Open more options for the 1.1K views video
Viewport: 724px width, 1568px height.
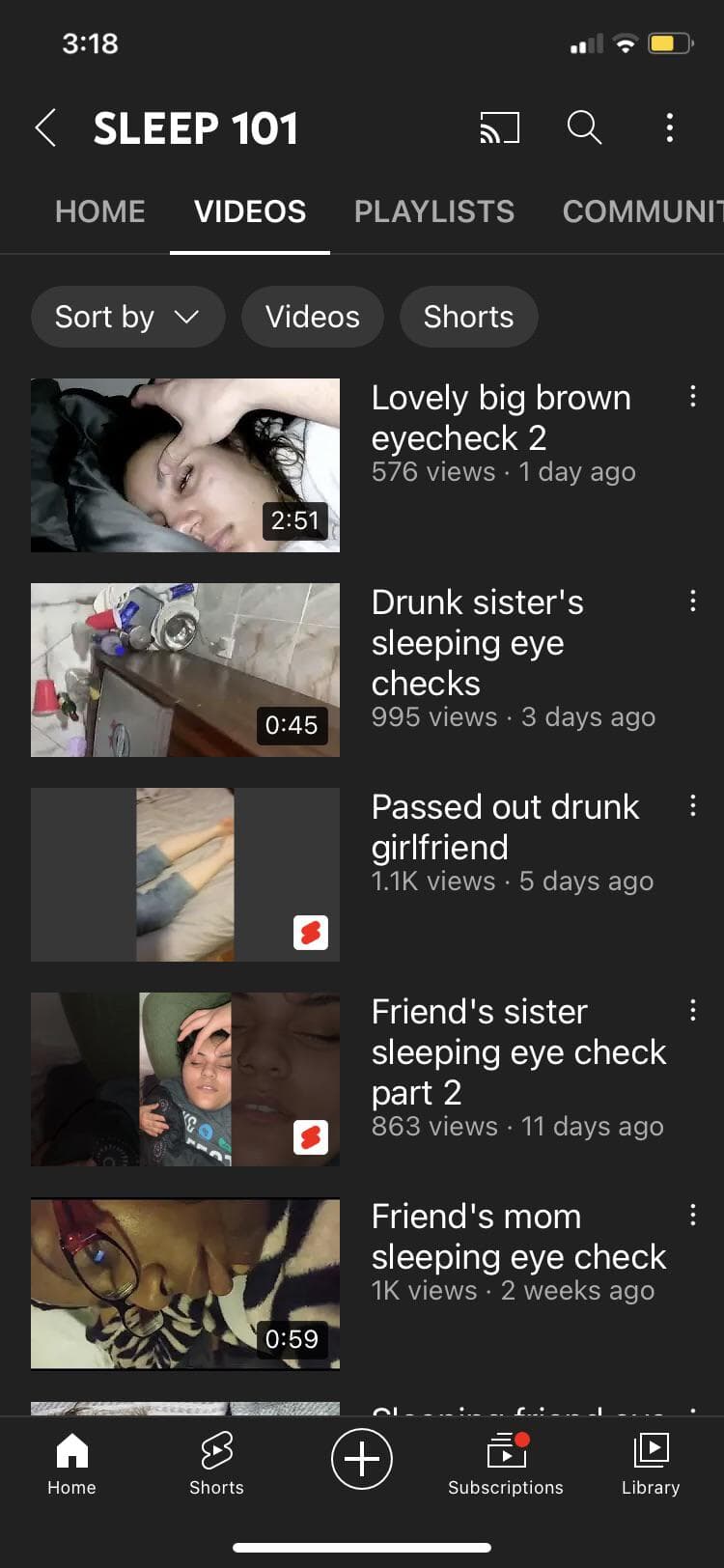click(x=692, y=806)
